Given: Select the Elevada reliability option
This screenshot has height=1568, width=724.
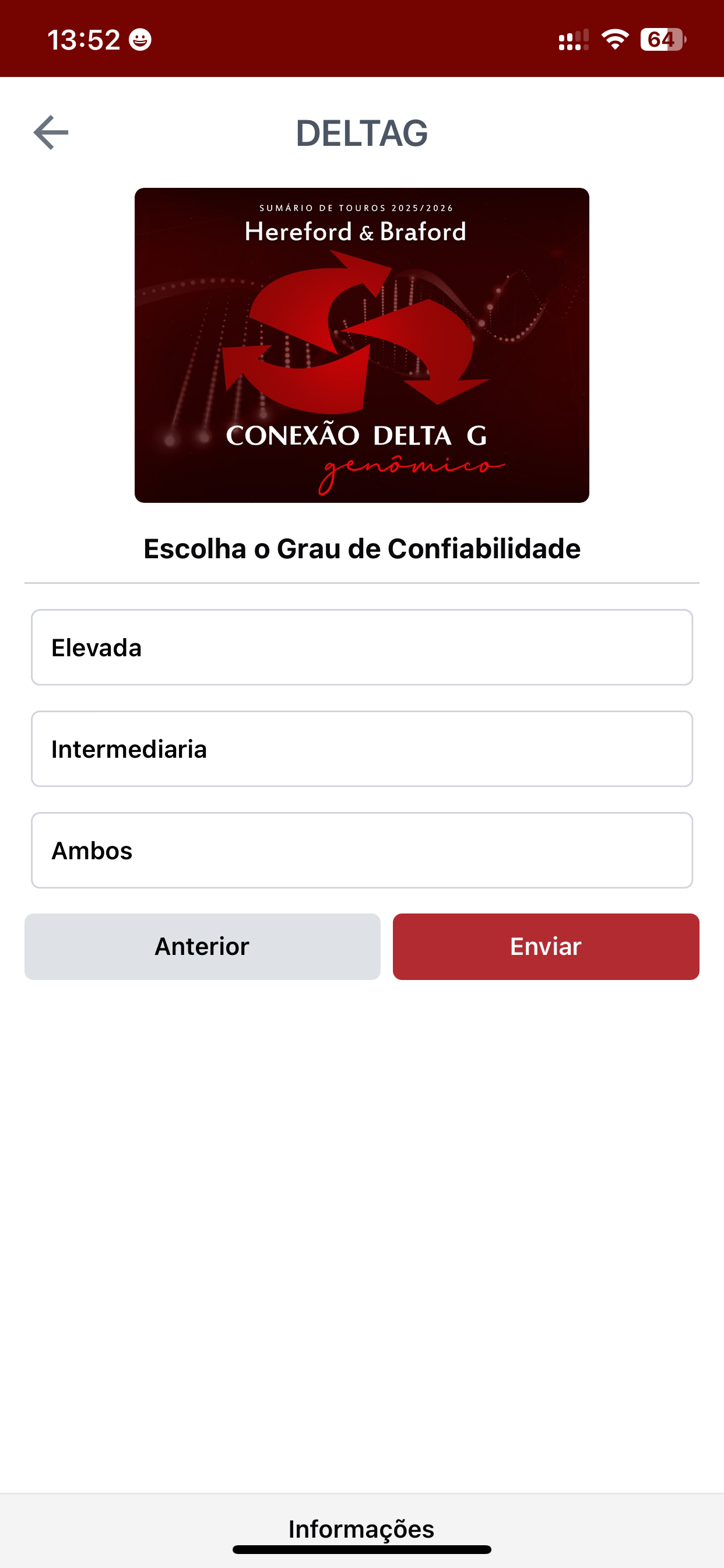Looking at the screenshot, I should pyautogui.click(x=362, y=647).
